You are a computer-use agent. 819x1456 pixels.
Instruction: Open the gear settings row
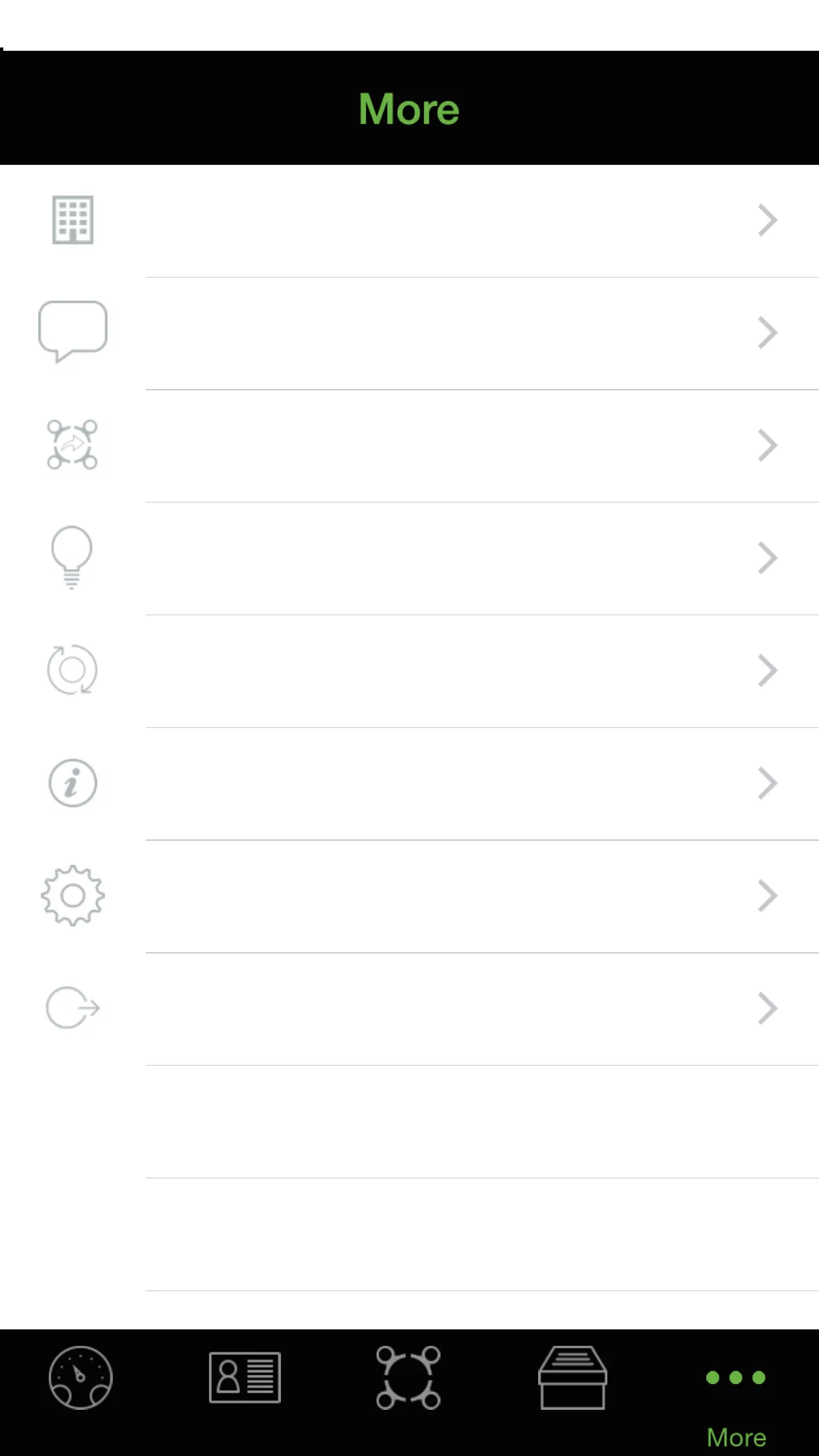(x=409, y=896)
